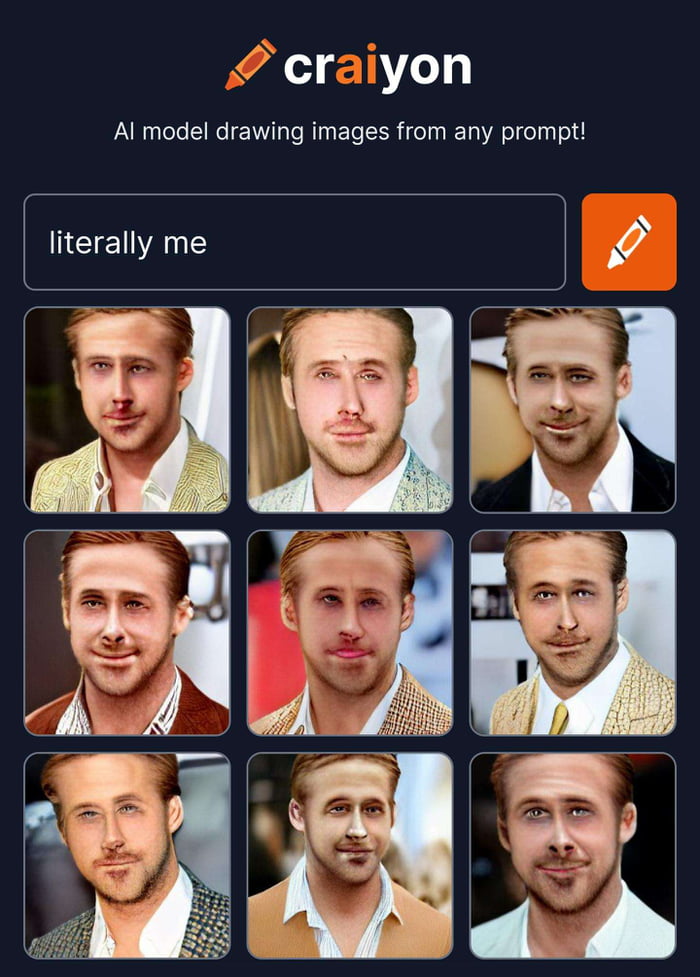Open the image with the teal patterned jacket
This screenshot has height=977, width=700.
coord(350,410)
